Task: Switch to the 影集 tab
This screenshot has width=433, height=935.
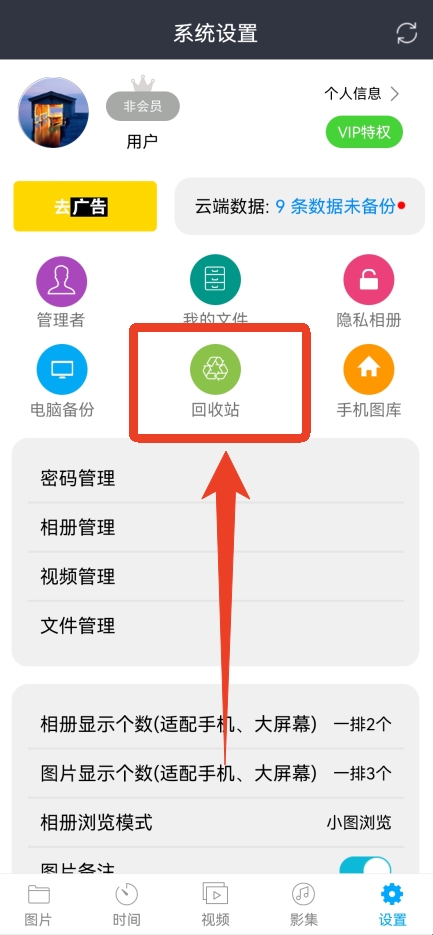Action: coord(303,905)
